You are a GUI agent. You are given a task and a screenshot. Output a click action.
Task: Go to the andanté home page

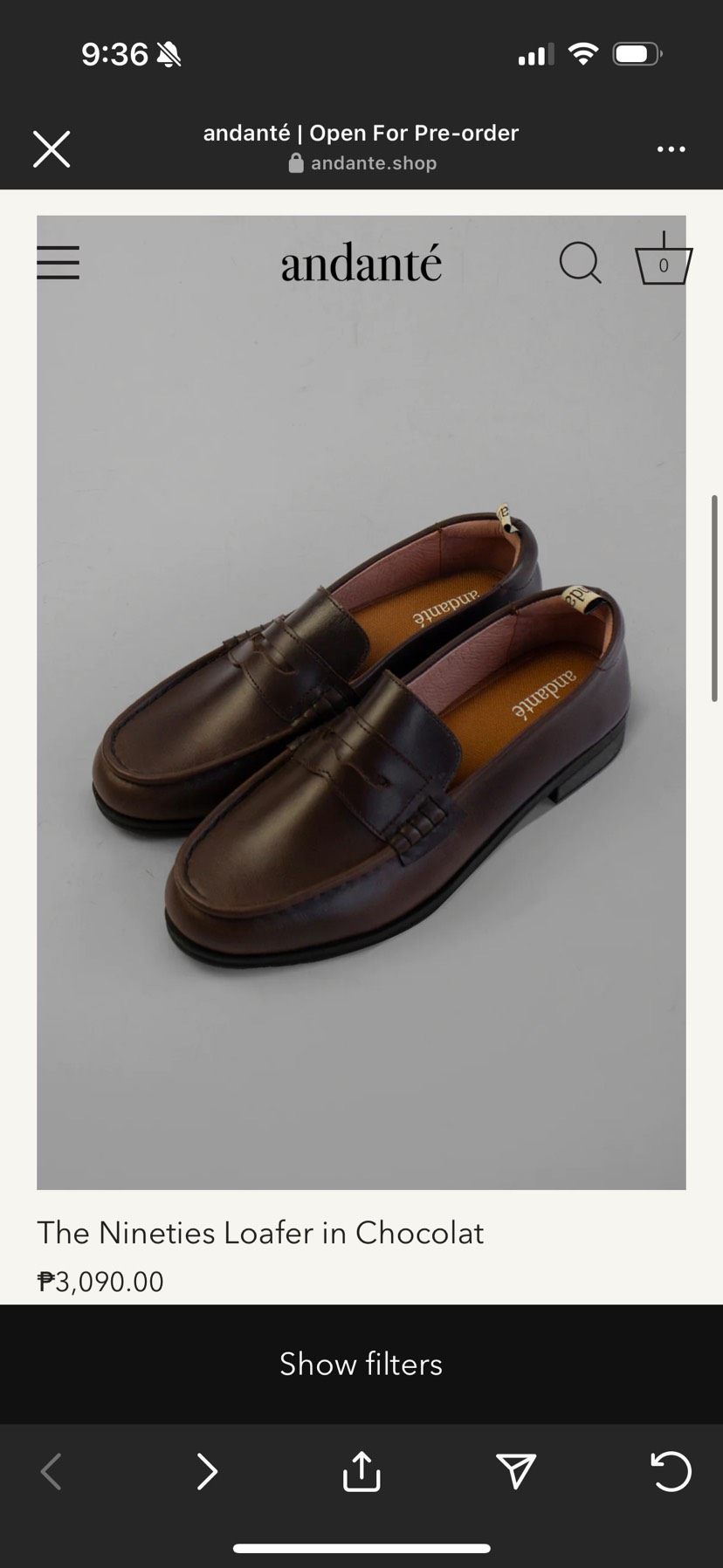(361, 263)
